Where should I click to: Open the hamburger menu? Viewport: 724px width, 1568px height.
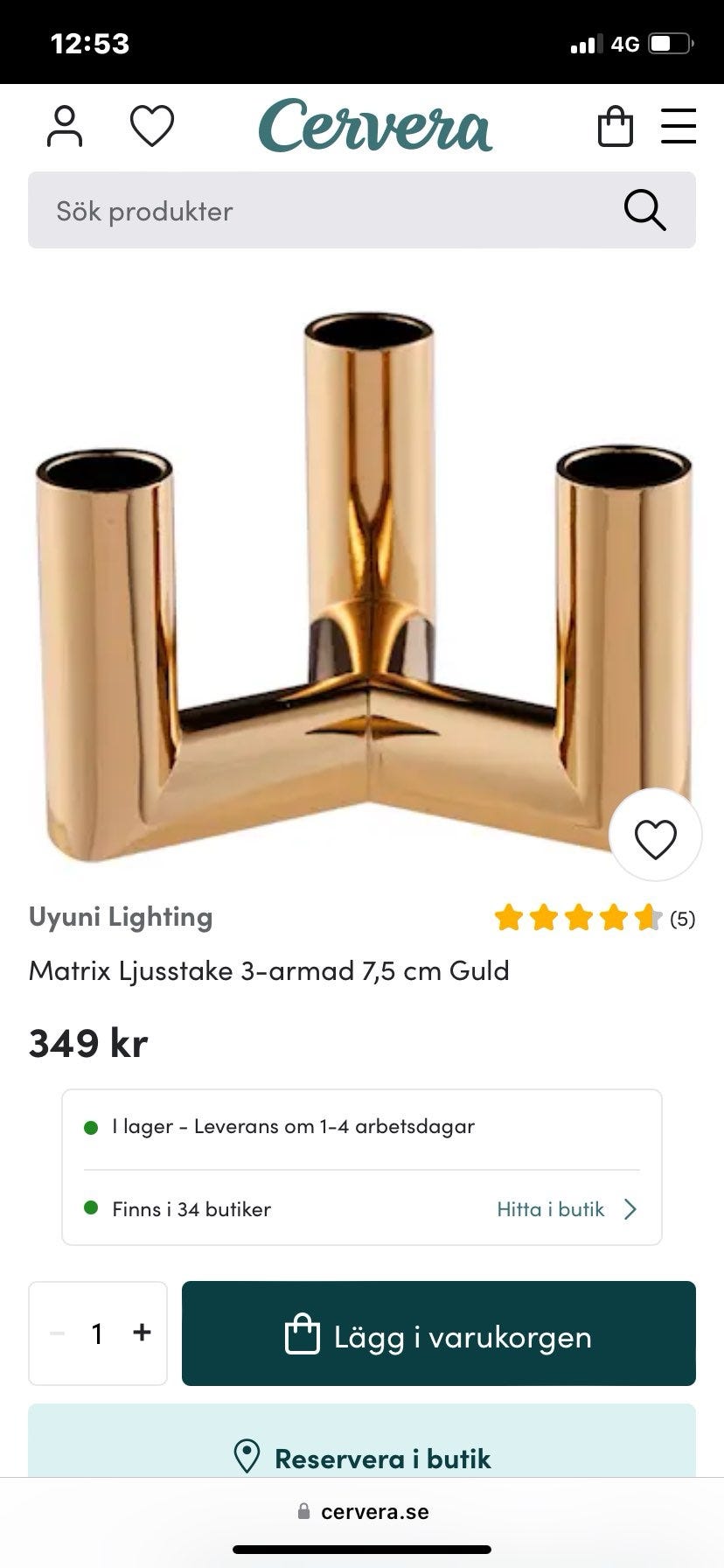(679, 126)
